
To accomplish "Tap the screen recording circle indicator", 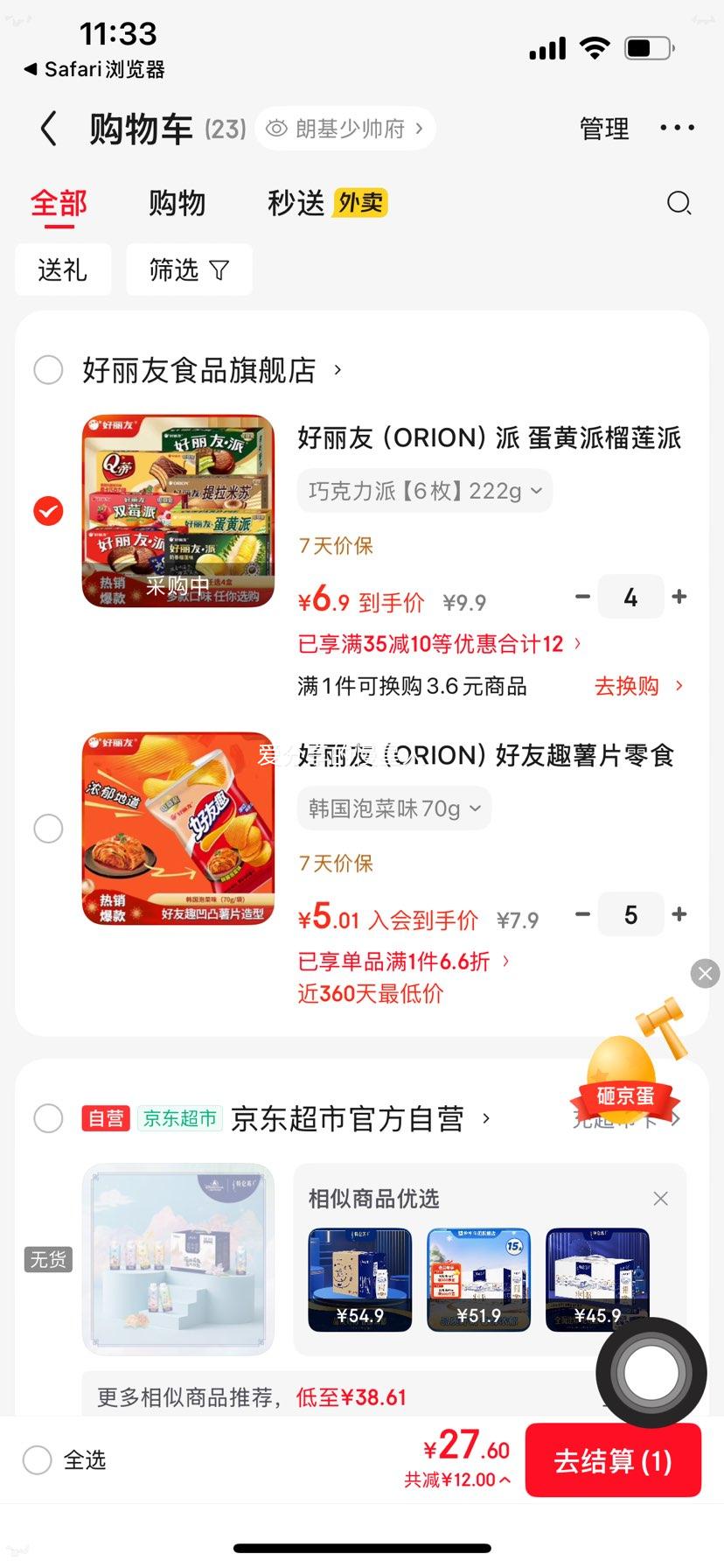I will (x=651, y=1372).
